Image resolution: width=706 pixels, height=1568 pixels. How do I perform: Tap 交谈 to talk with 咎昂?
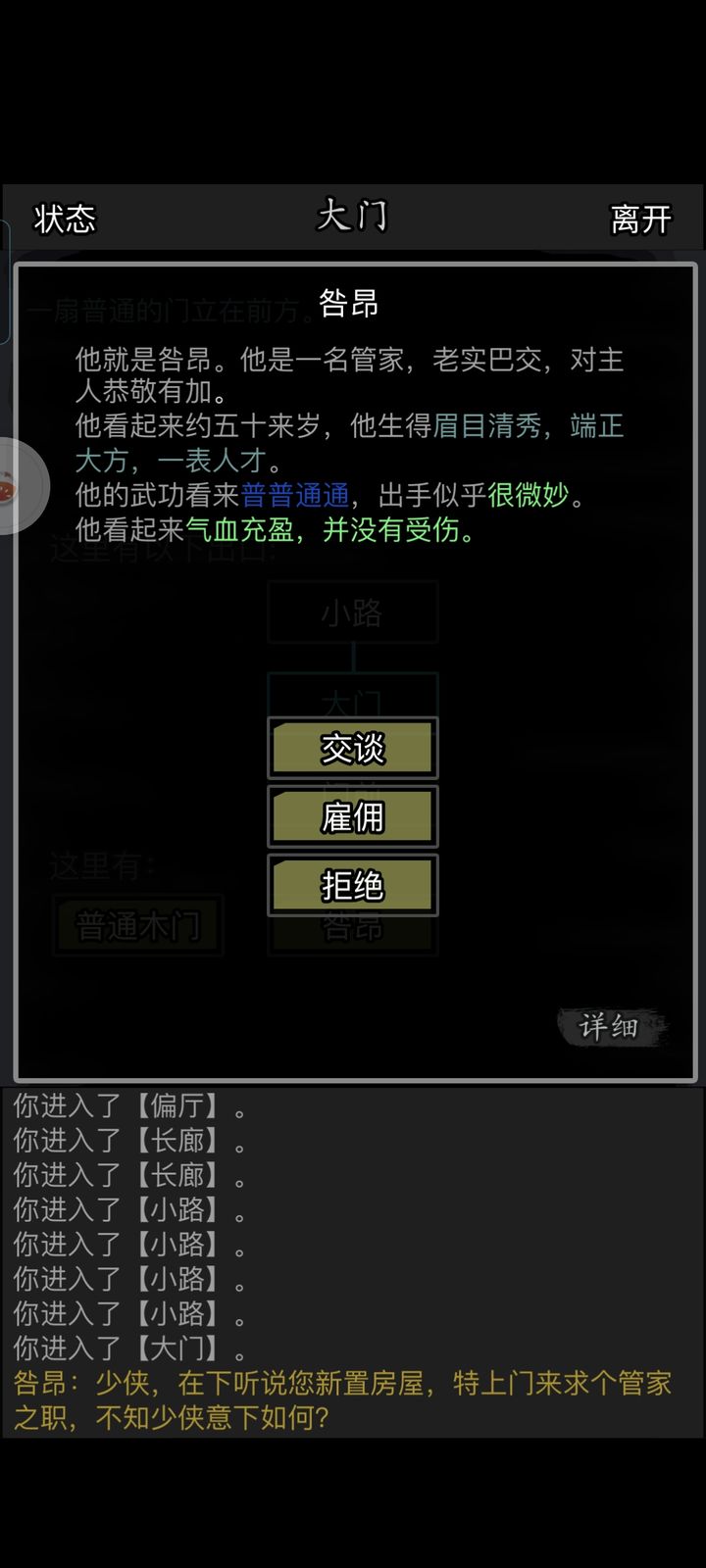(353, 749)
